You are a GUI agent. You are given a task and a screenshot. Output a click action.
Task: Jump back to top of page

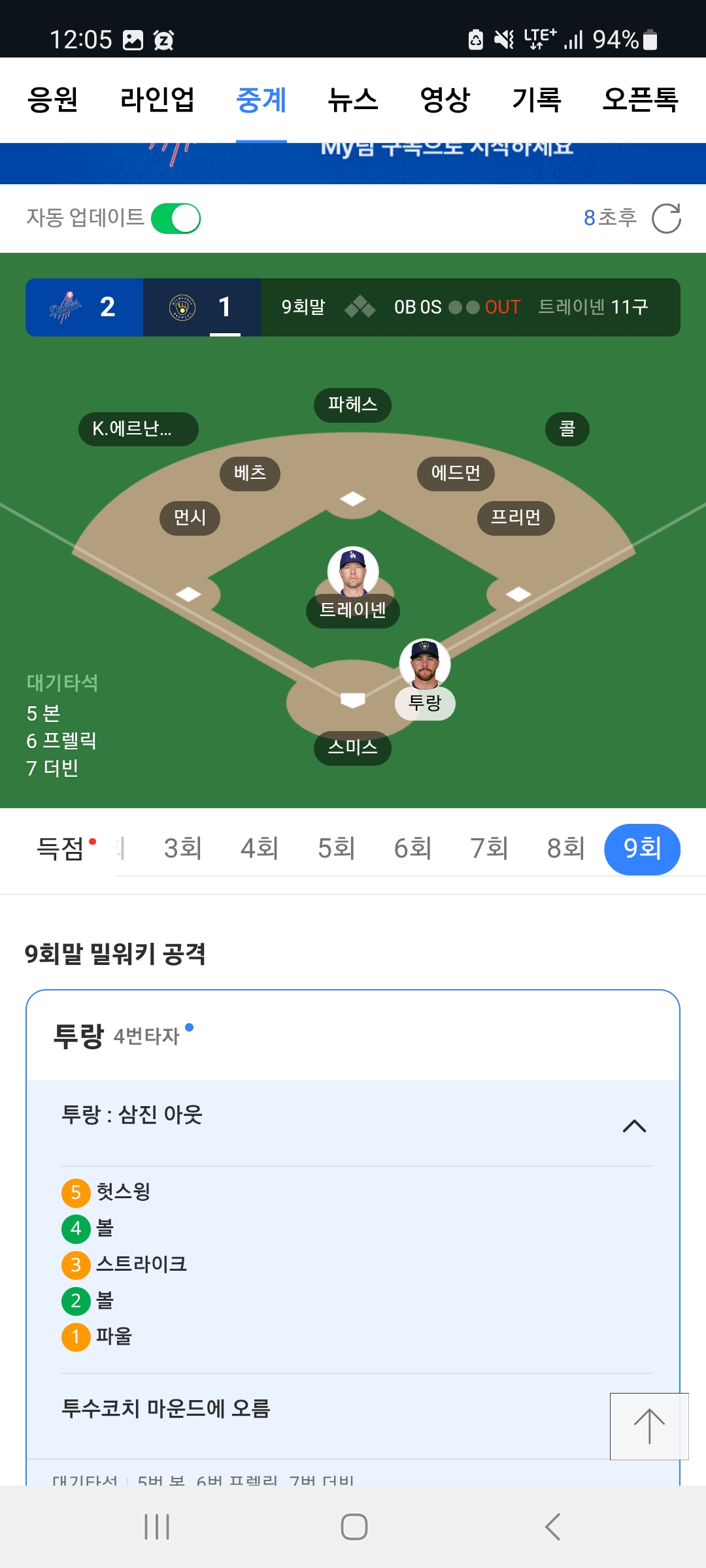pyautogui.click(x=649, y=1426)
